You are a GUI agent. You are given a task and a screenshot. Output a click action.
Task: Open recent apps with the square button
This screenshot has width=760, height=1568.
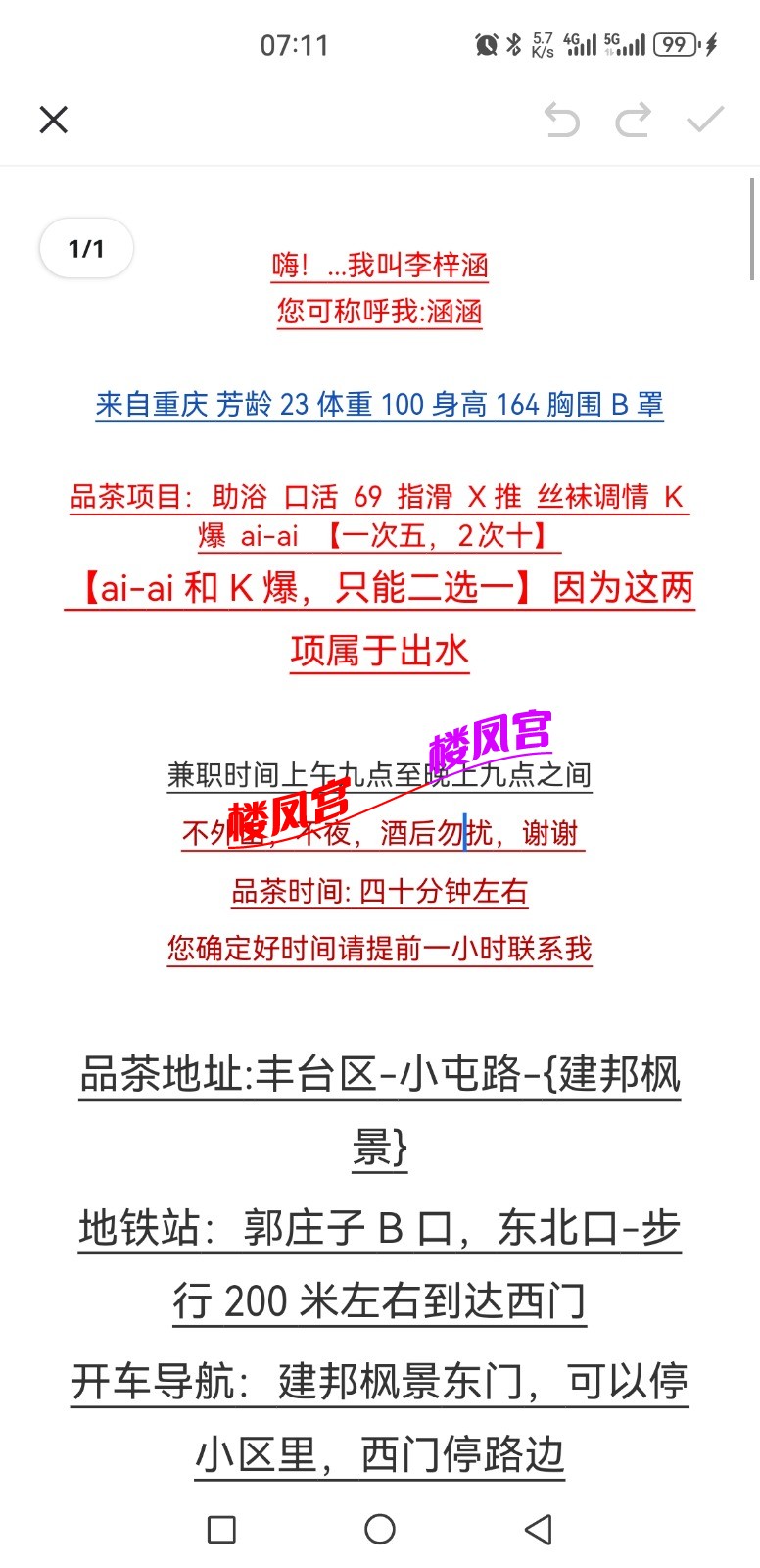(x=222, y=1529)
